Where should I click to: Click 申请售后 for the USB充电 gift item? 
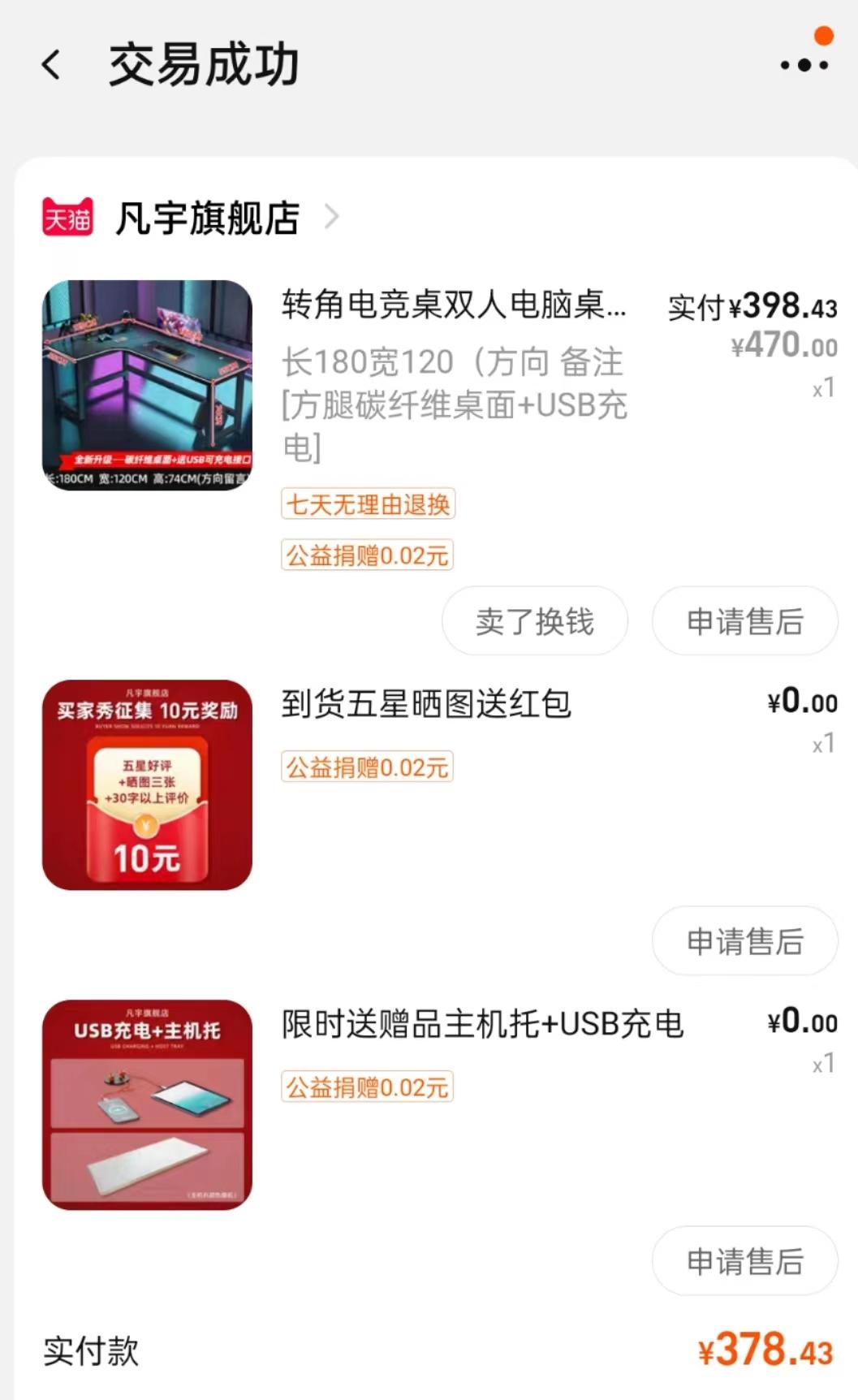[744, 1261]
